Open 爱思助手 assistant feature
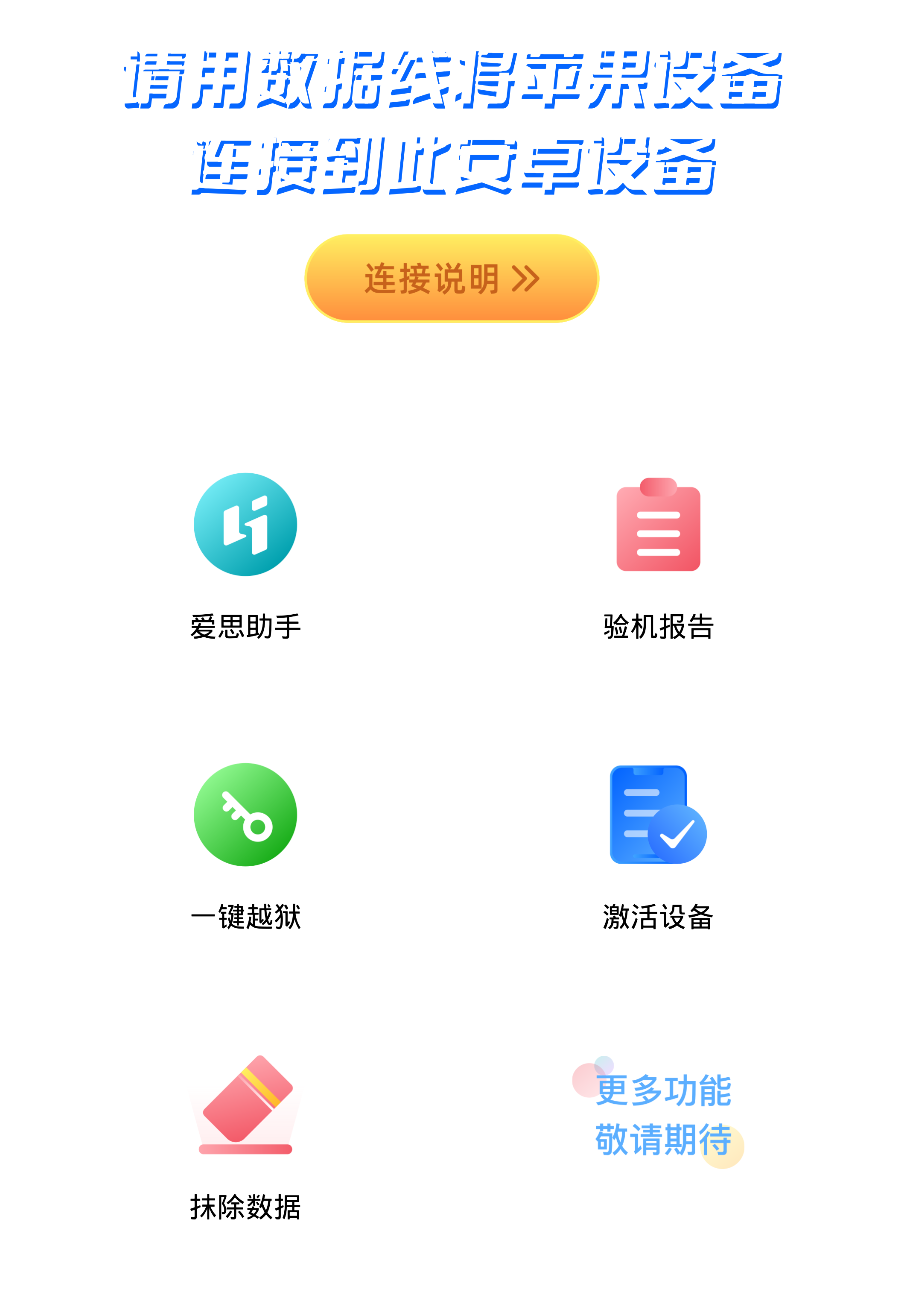898x1289 pixels. point(245,525)
